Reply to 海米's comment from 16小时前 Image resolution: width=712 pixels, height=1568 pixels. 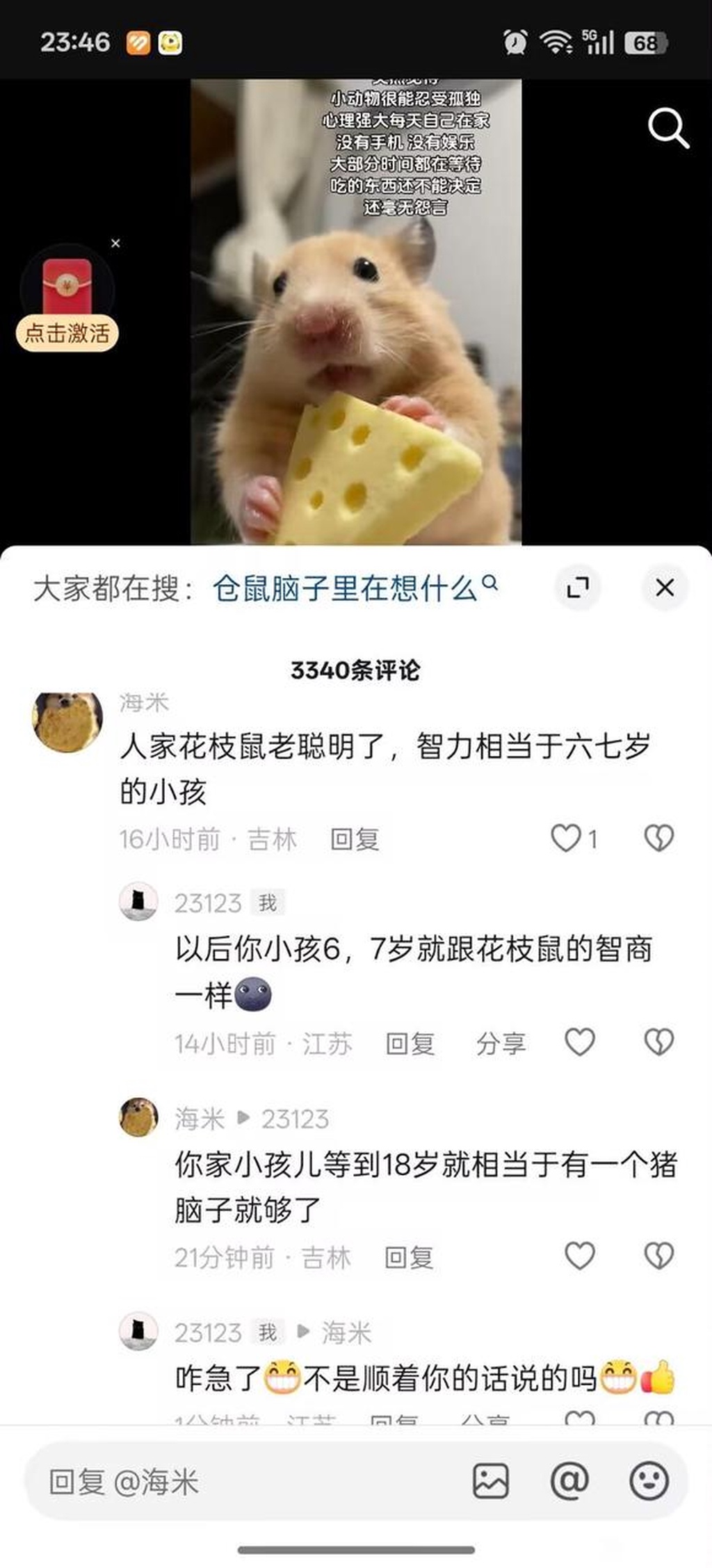tap(355, 839)
